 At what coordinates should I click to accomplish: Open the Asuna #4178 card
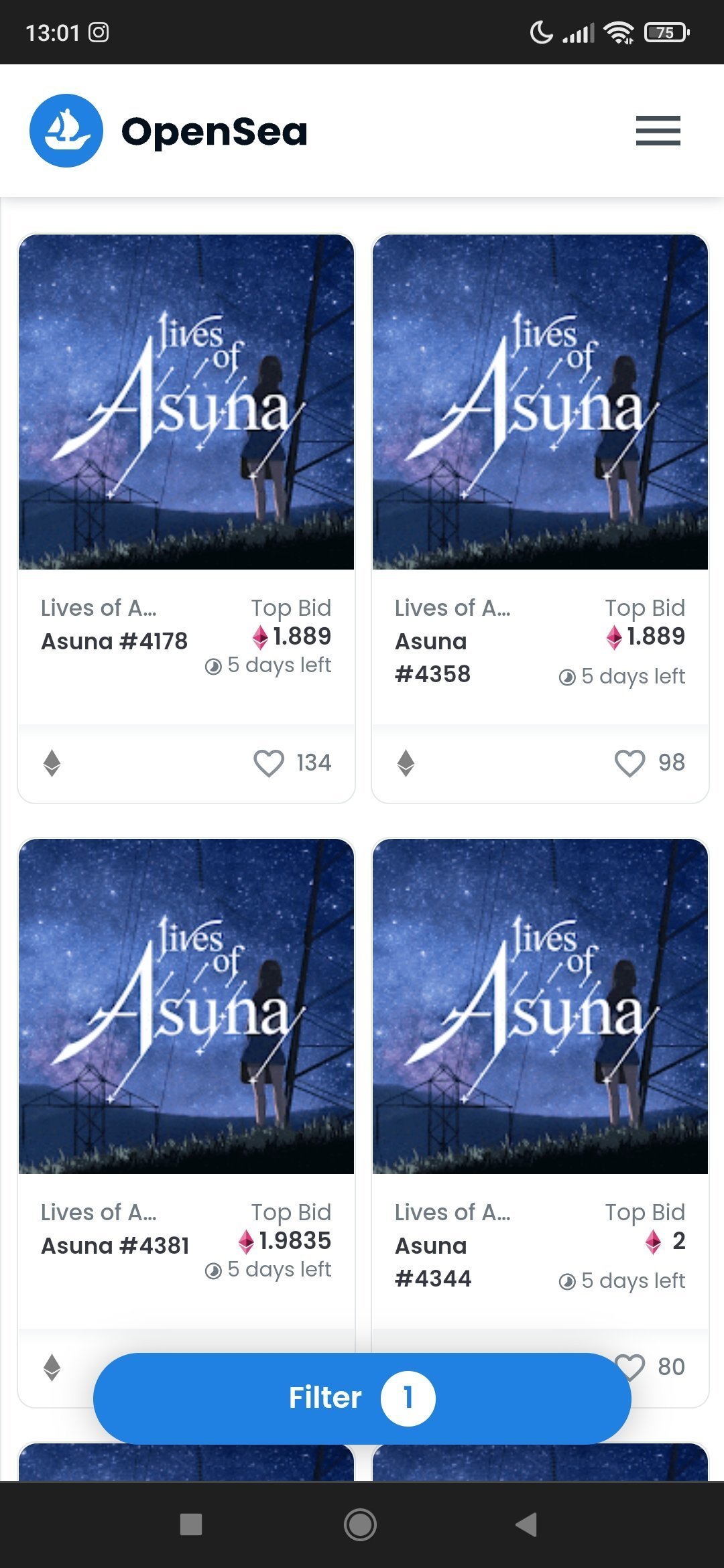coord(186,518)
